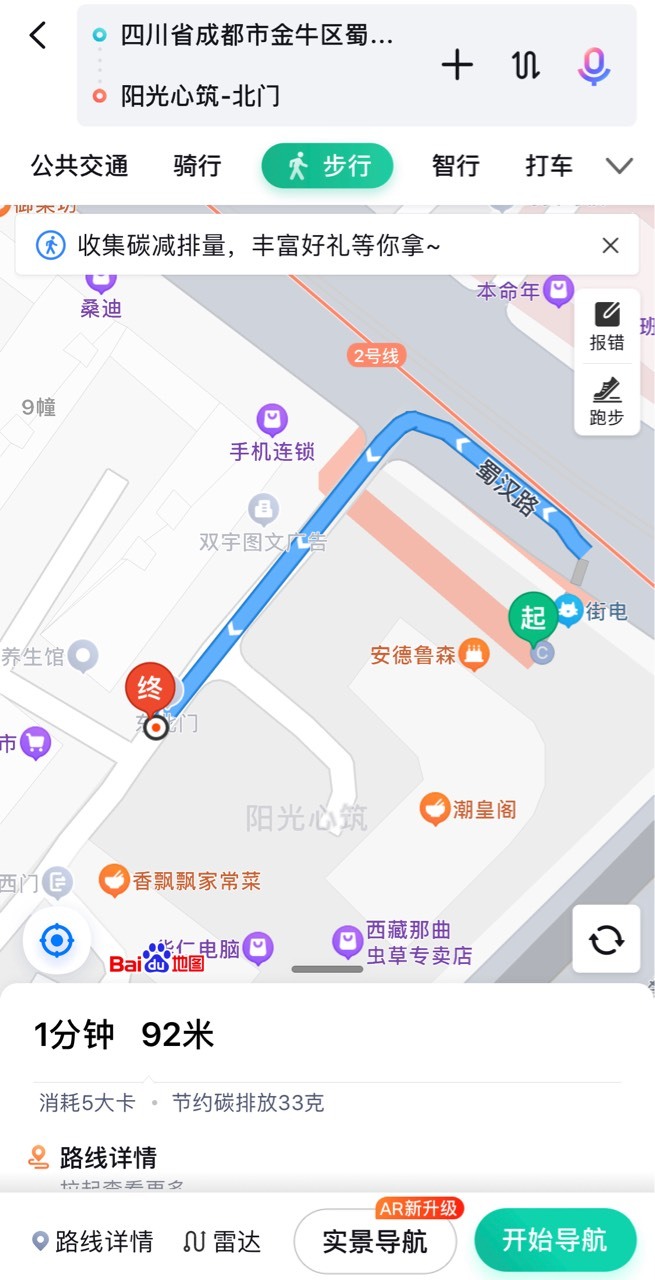
Task: Switch to the 公共交通 tab
Action: coord(79,166)
